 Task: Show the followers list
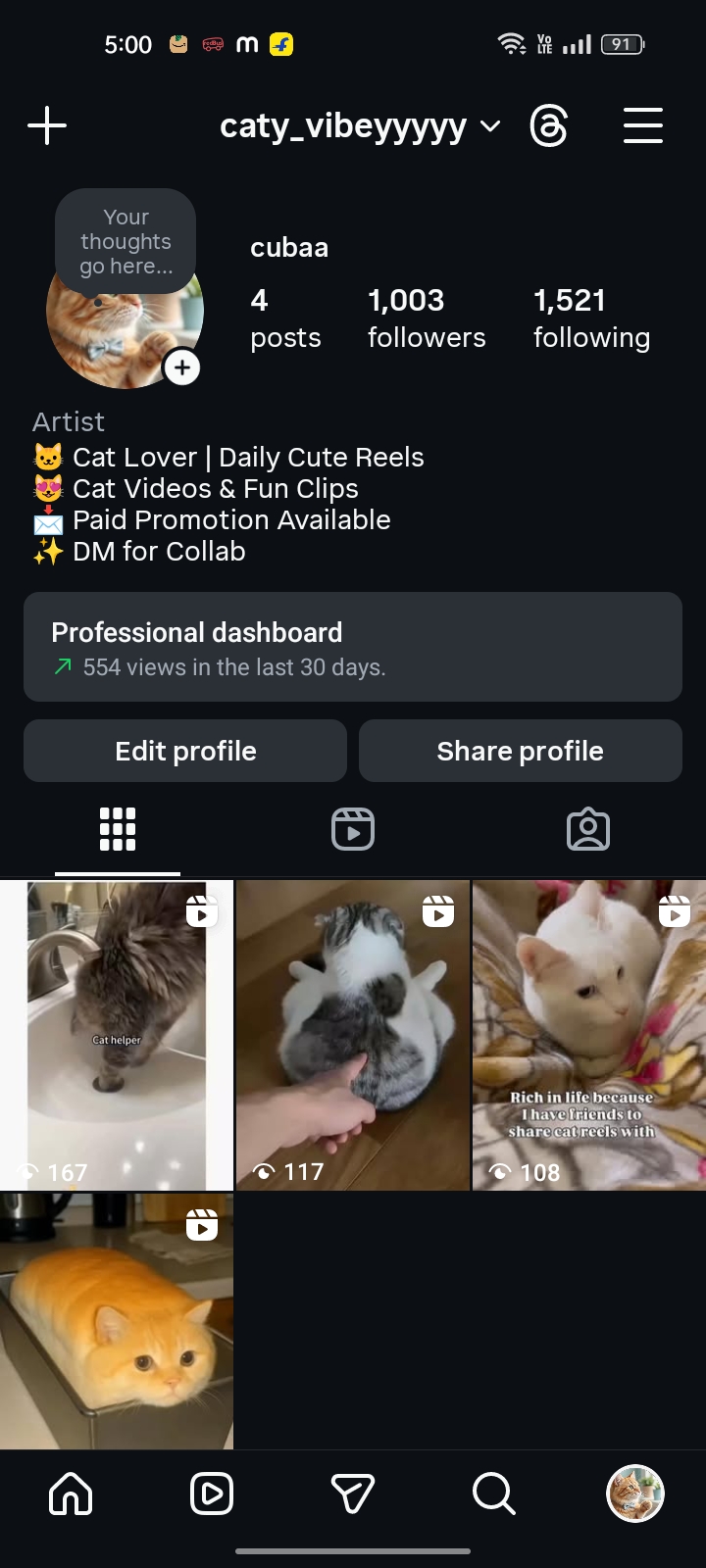click(x=427, y=317)
